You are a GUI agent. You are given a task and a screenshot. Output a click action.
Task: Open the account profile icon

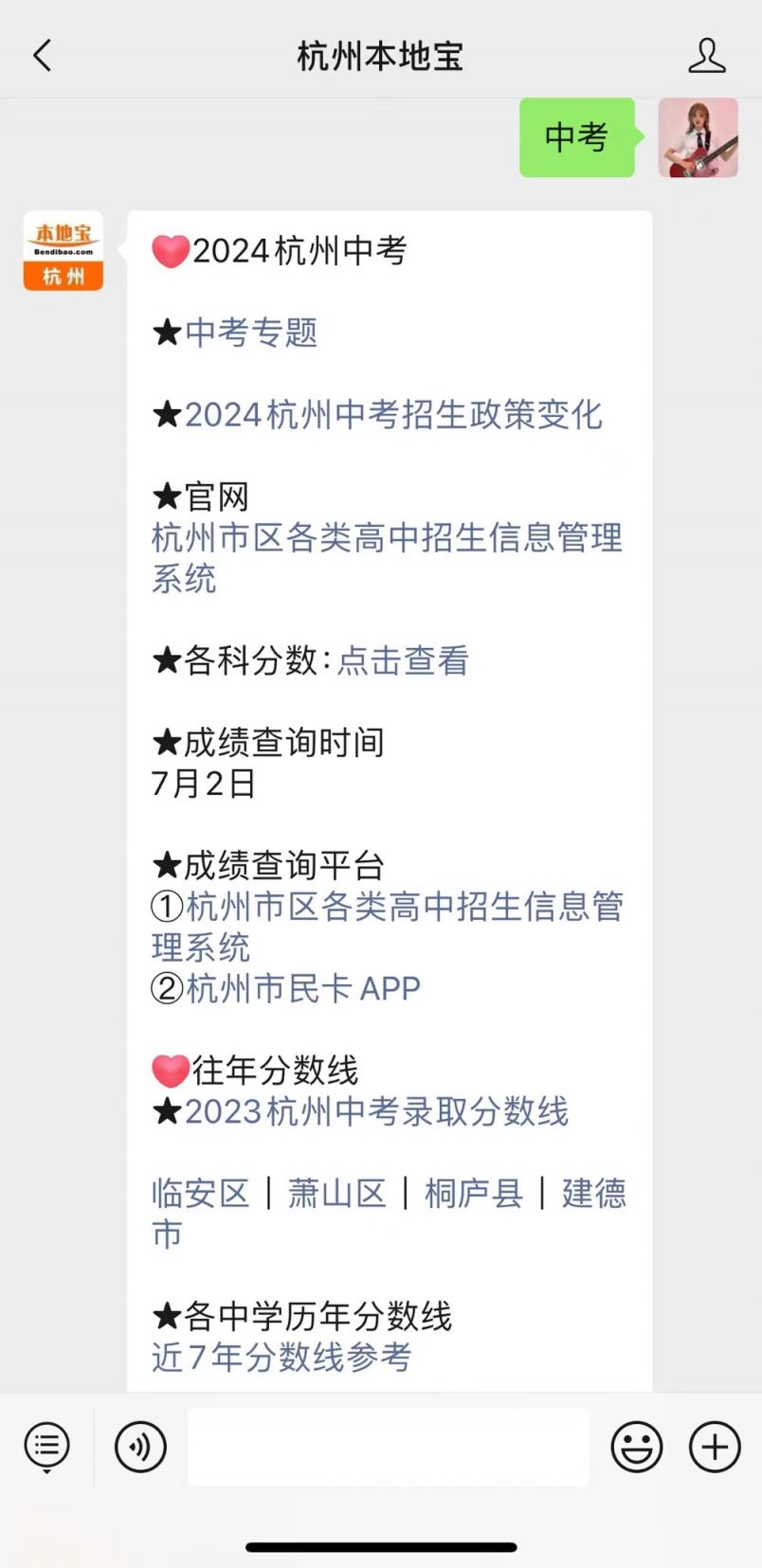coord(707,56)
